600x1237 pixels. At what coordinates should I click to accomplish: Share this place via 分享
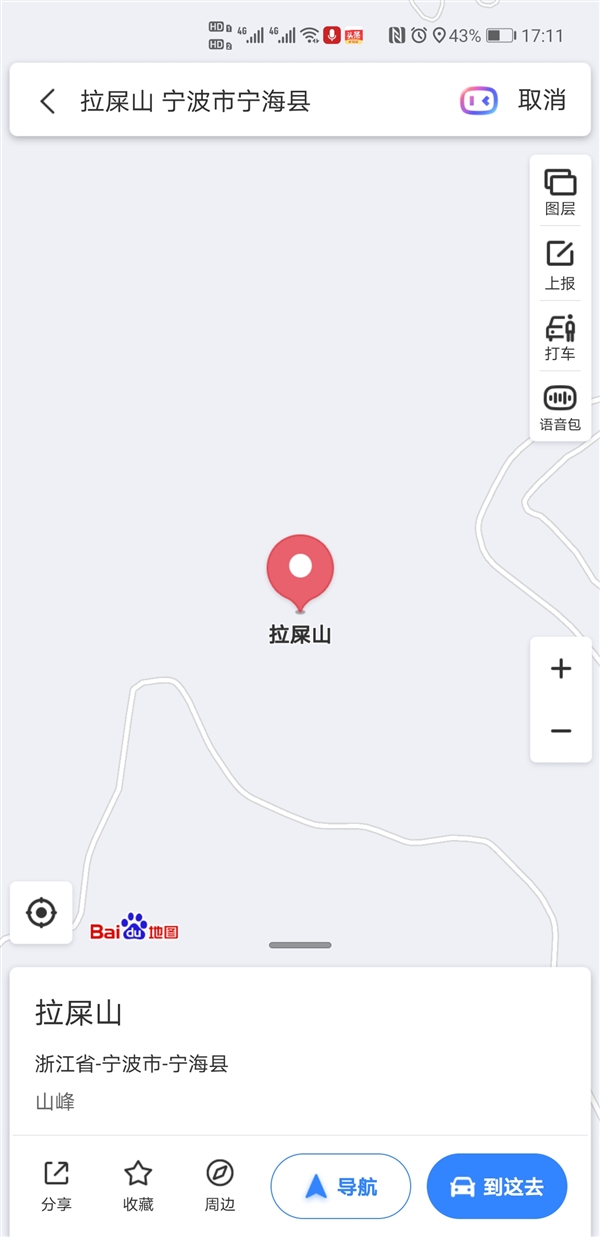(56, 1186)
